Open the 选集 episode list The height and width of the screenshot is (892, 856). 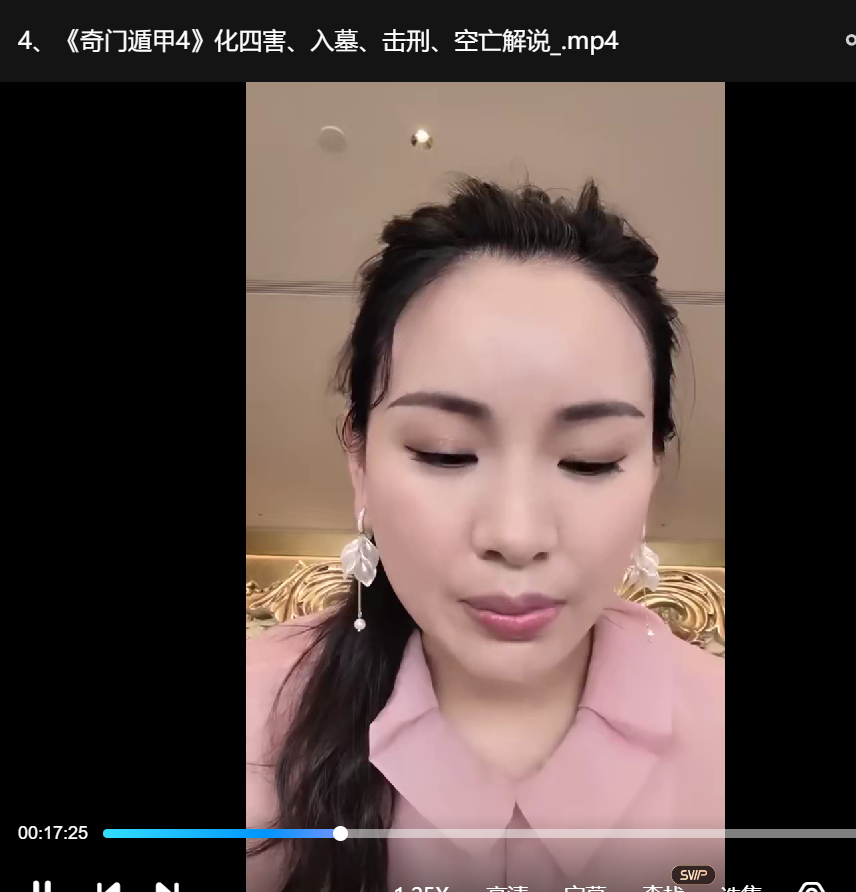click(742, 888)
